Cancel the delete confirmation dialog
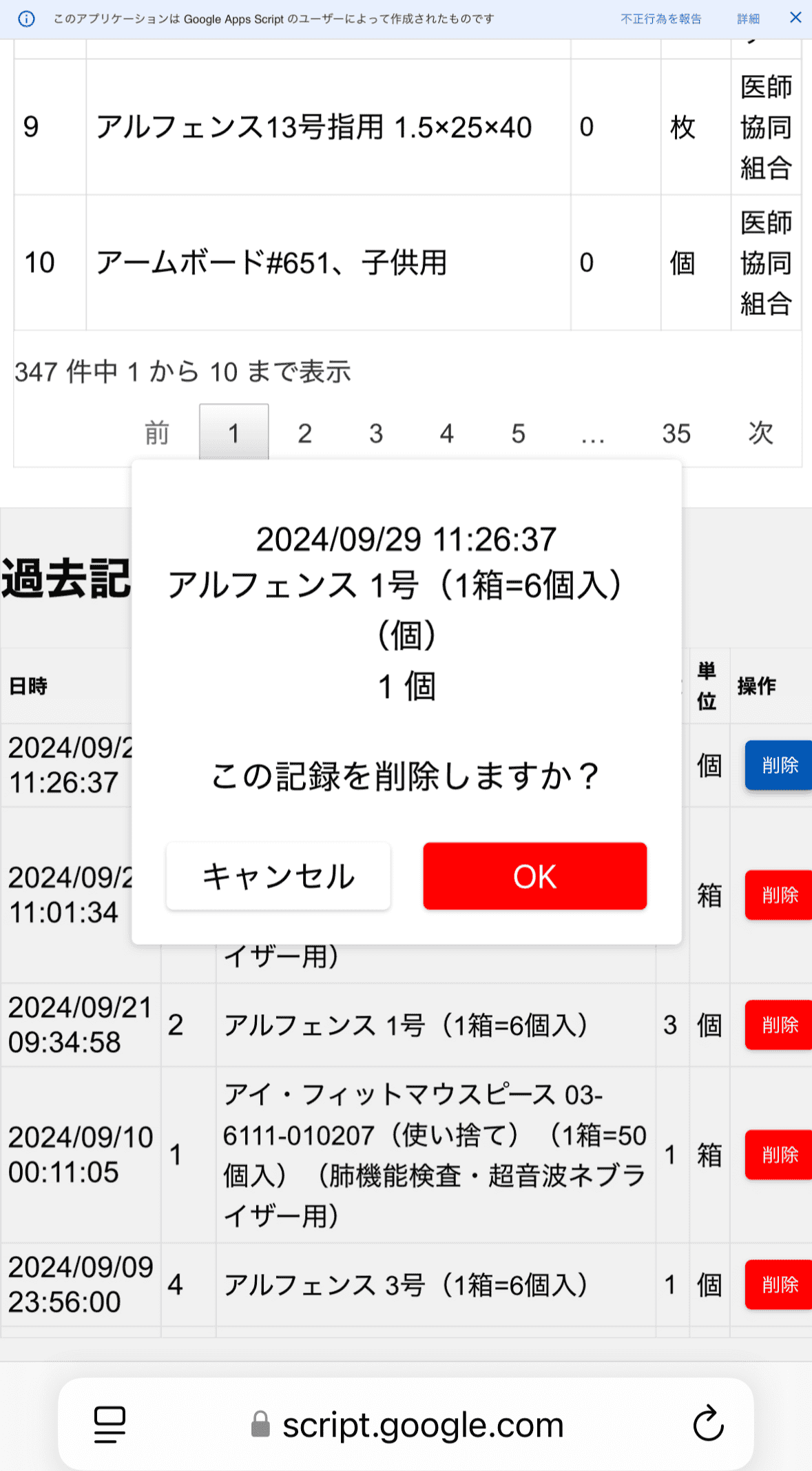The image size is (812, 1471). pos(278,876)
